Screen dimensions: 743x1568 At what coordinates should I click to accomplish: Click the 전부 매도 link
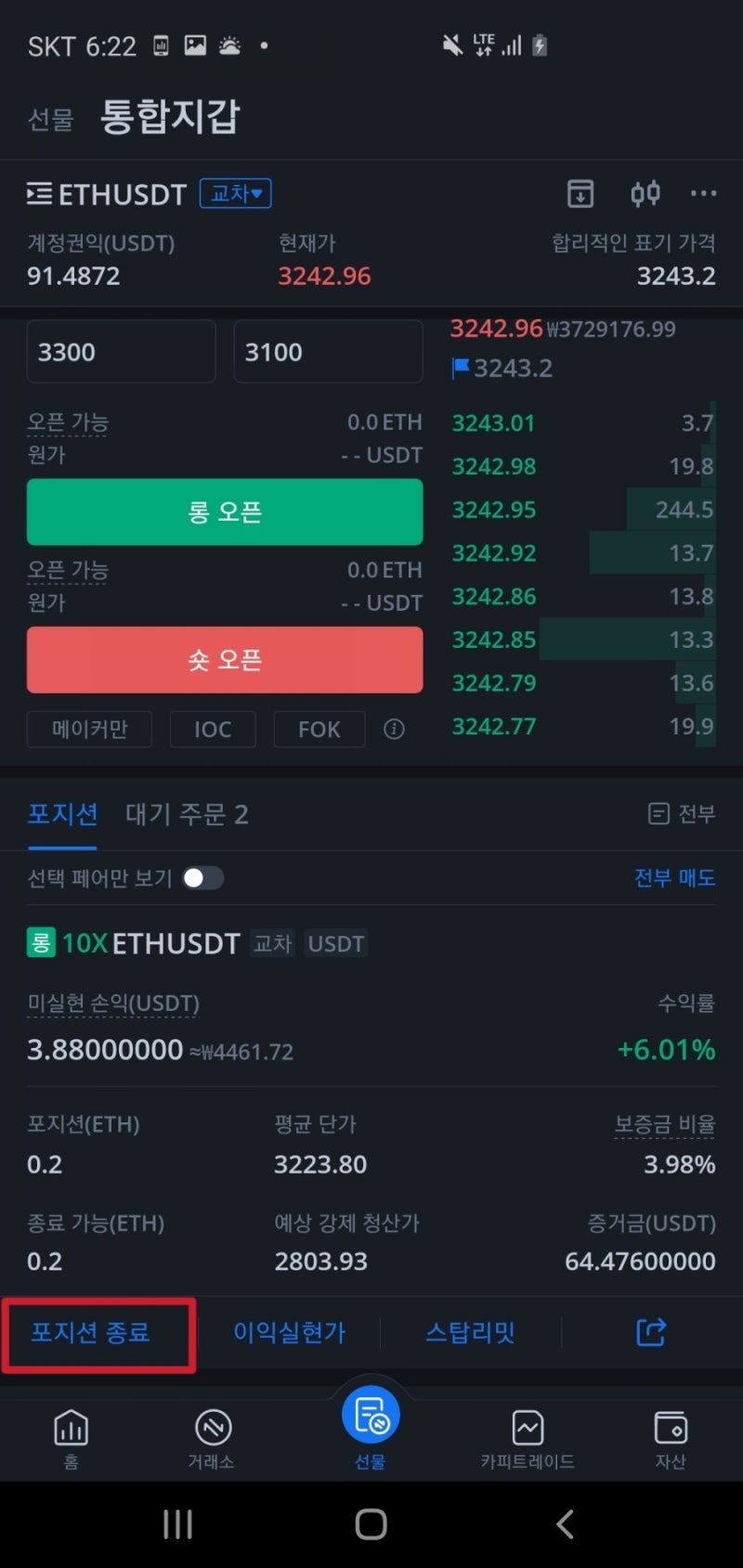[675, 878]
